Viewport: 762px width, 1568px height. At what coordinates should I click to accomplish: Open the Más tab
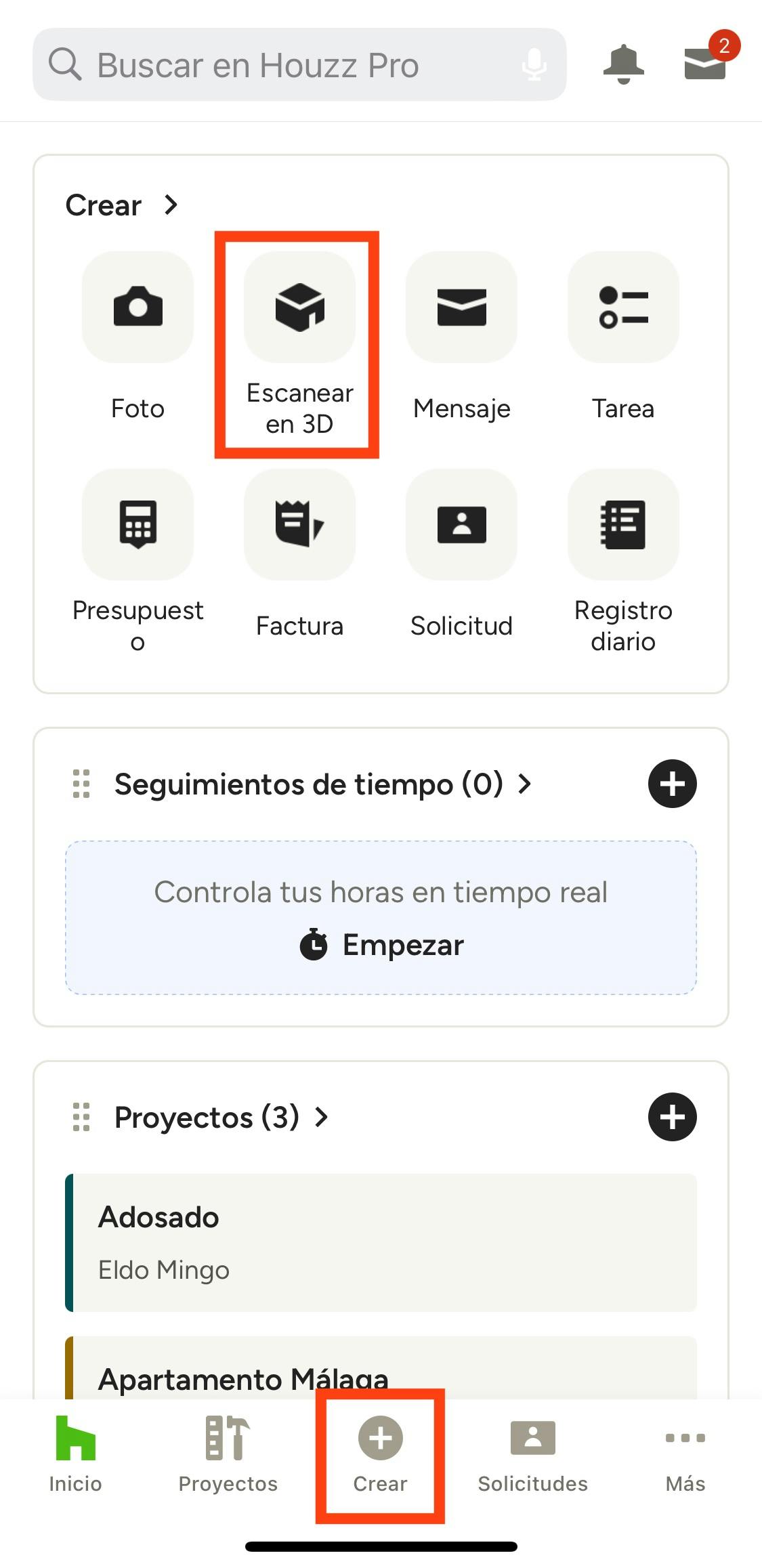pos(685,1454)
